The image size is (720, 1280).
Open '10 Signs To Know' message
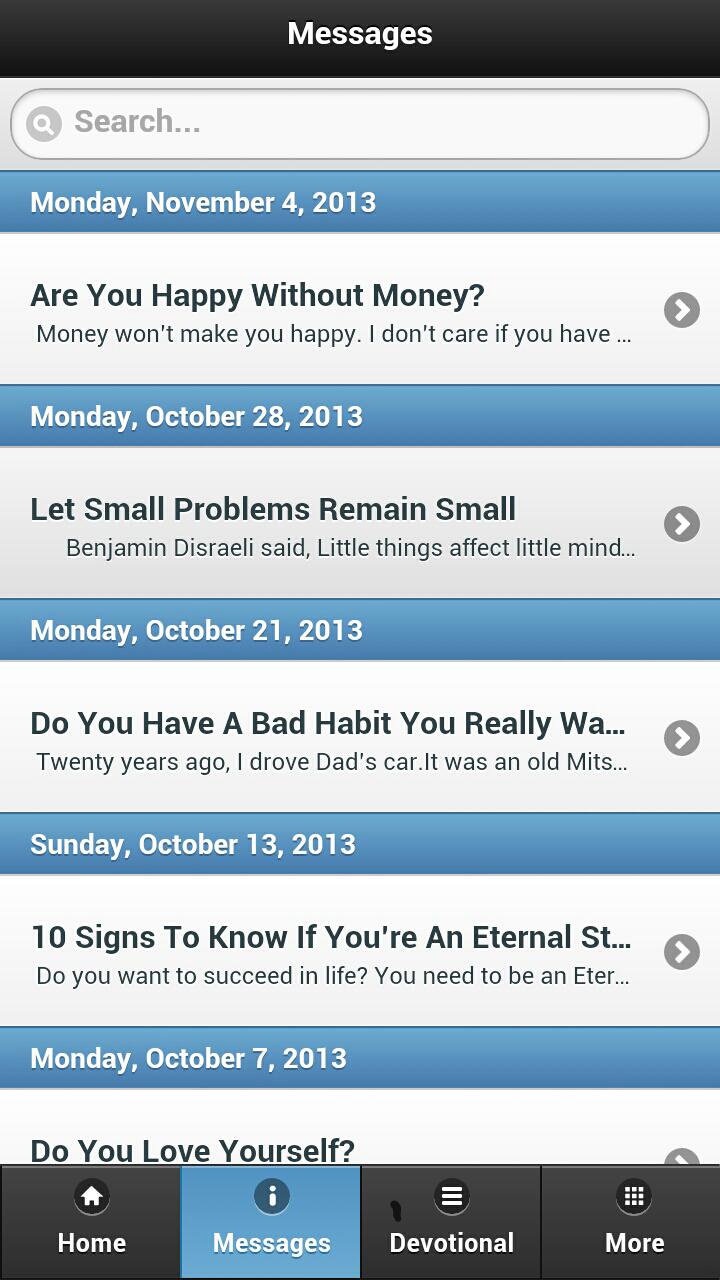(340, 952)
